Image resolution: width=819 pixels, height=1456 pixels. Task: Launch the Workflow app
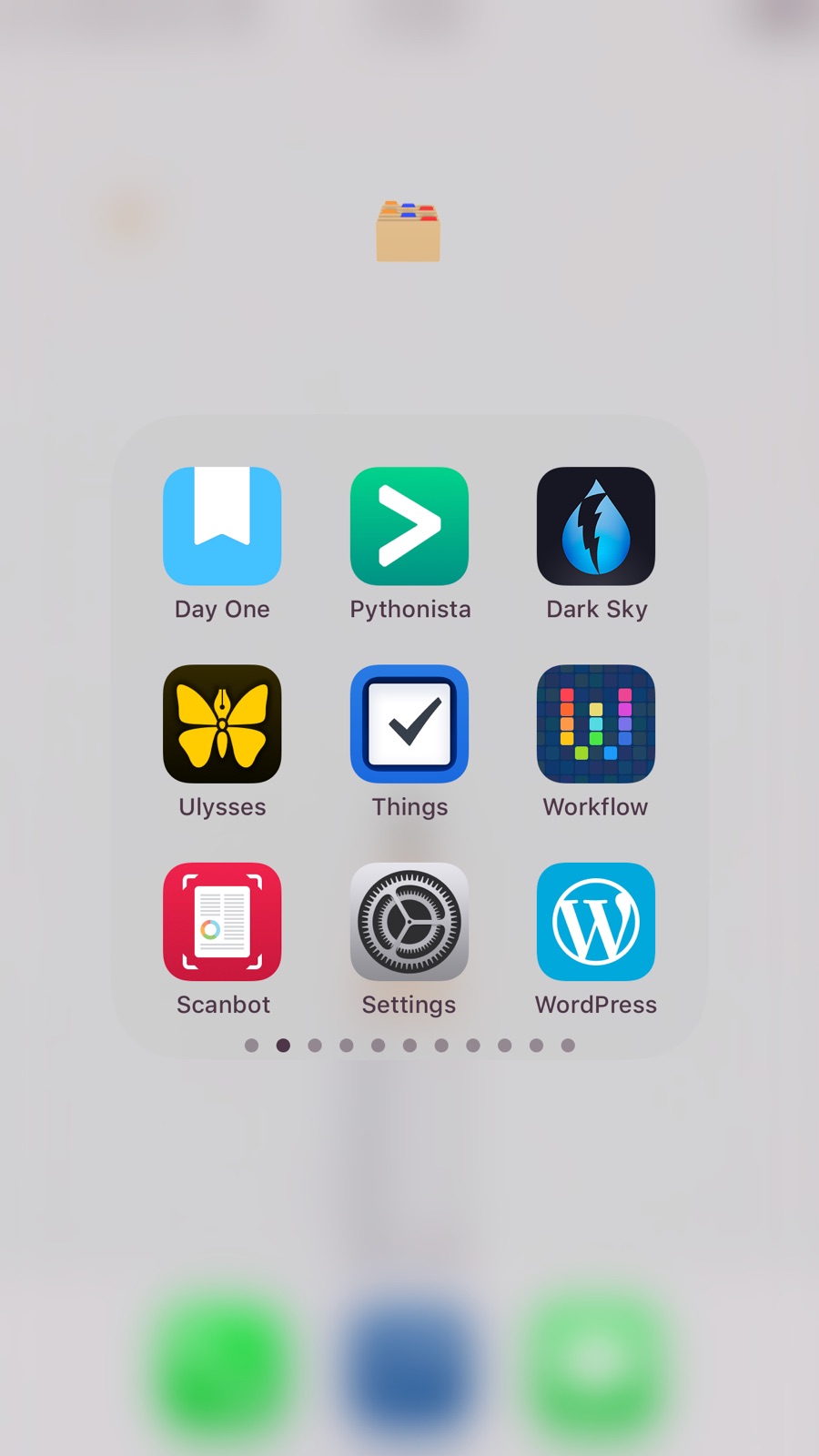click(596, 723)
